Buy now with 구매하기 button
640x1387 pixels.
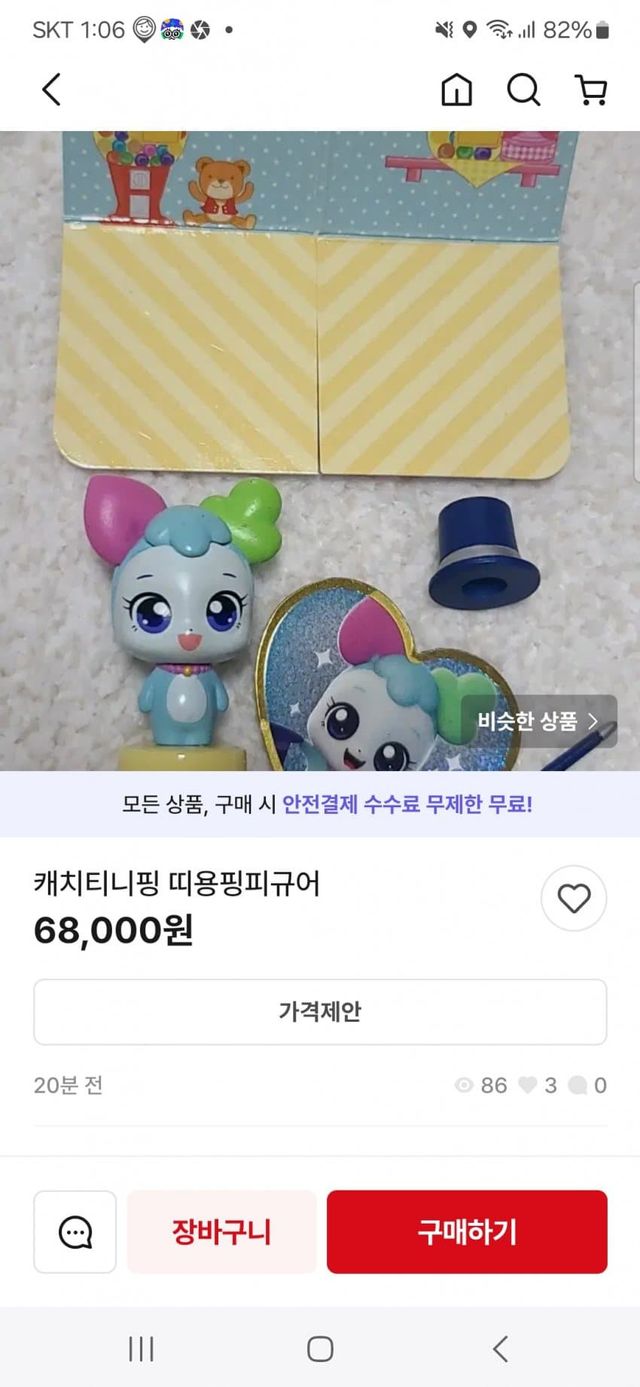coord(466,1232)
